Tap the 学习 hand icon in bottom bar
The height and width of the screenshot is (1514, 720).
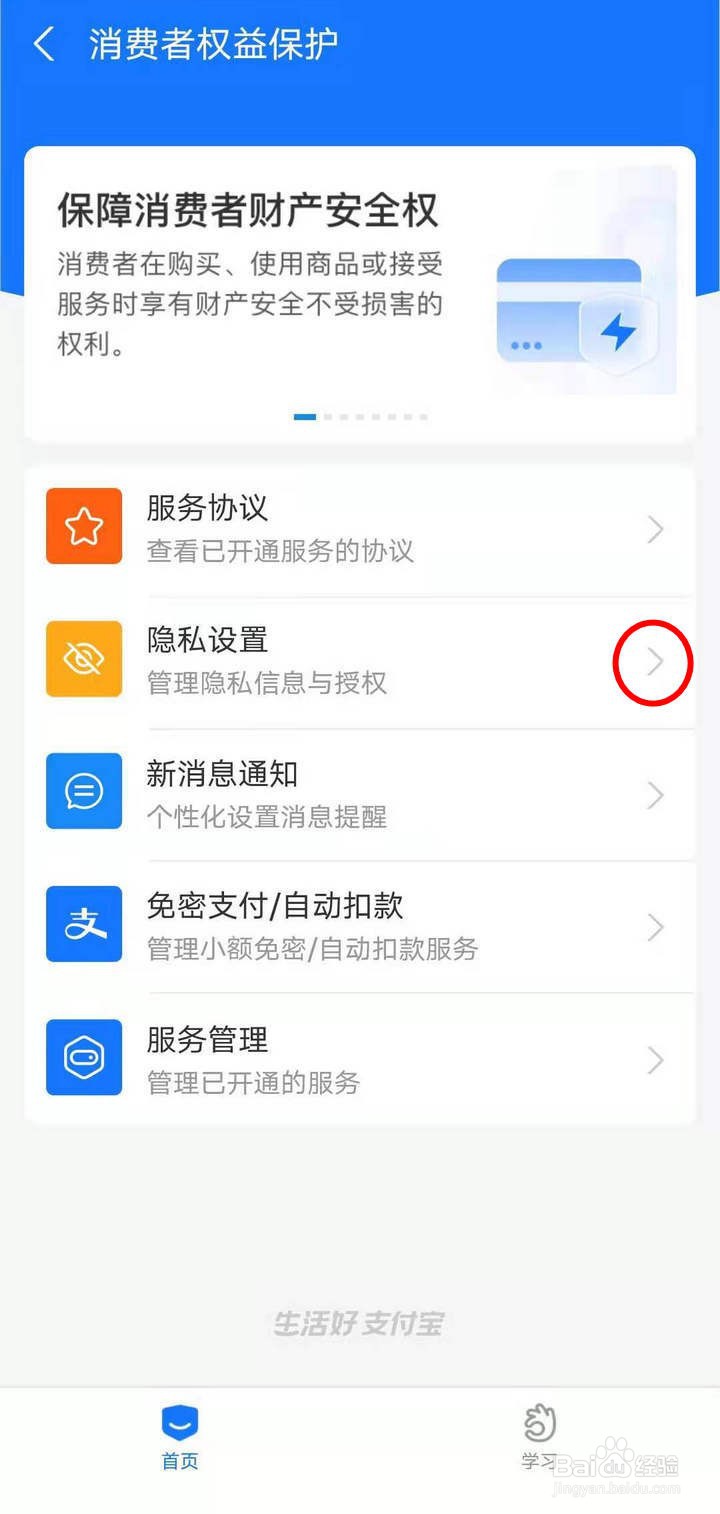coord(539,1424)
